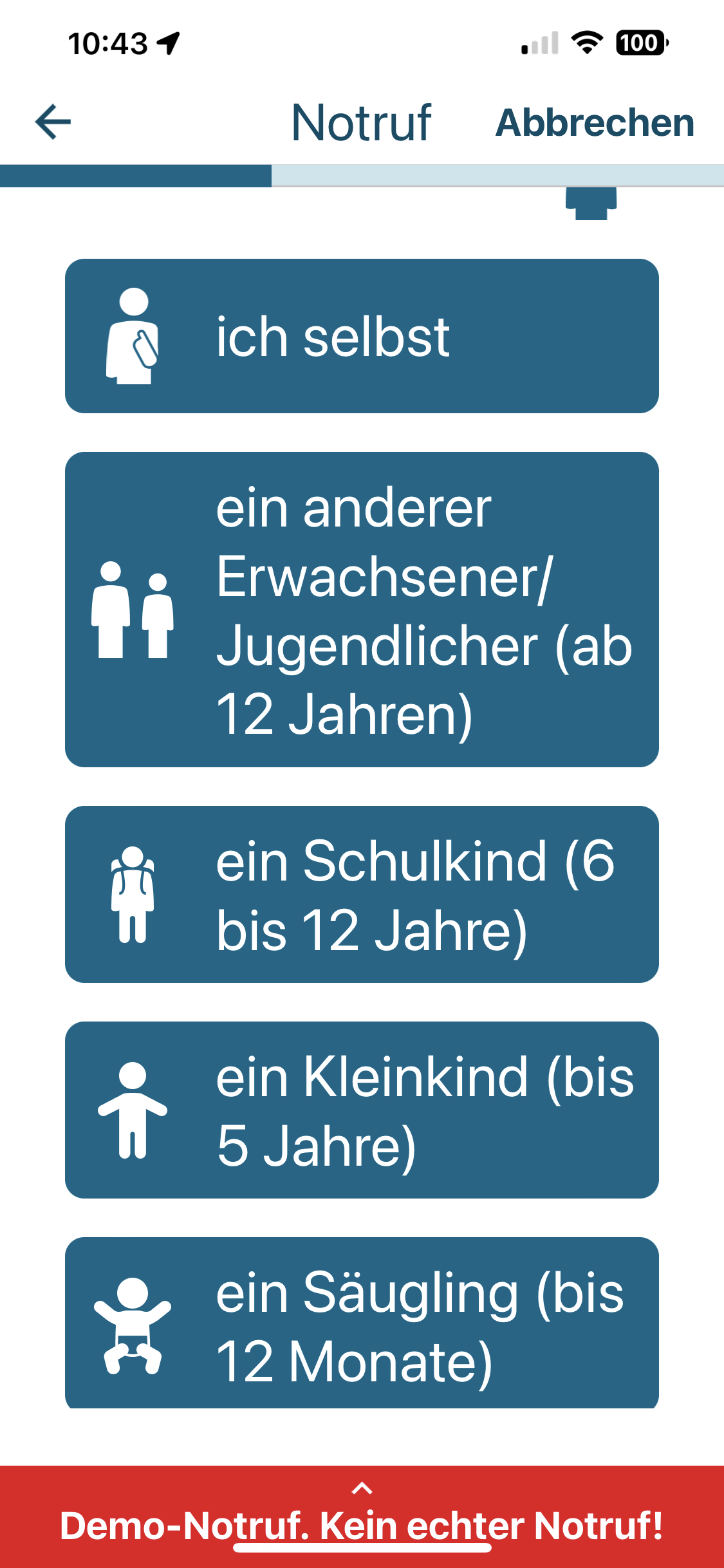Pick 'ein Kleinkind (bis 5 Jahre)'
The image size is (724, 1568).
[x=362, y=1110]
